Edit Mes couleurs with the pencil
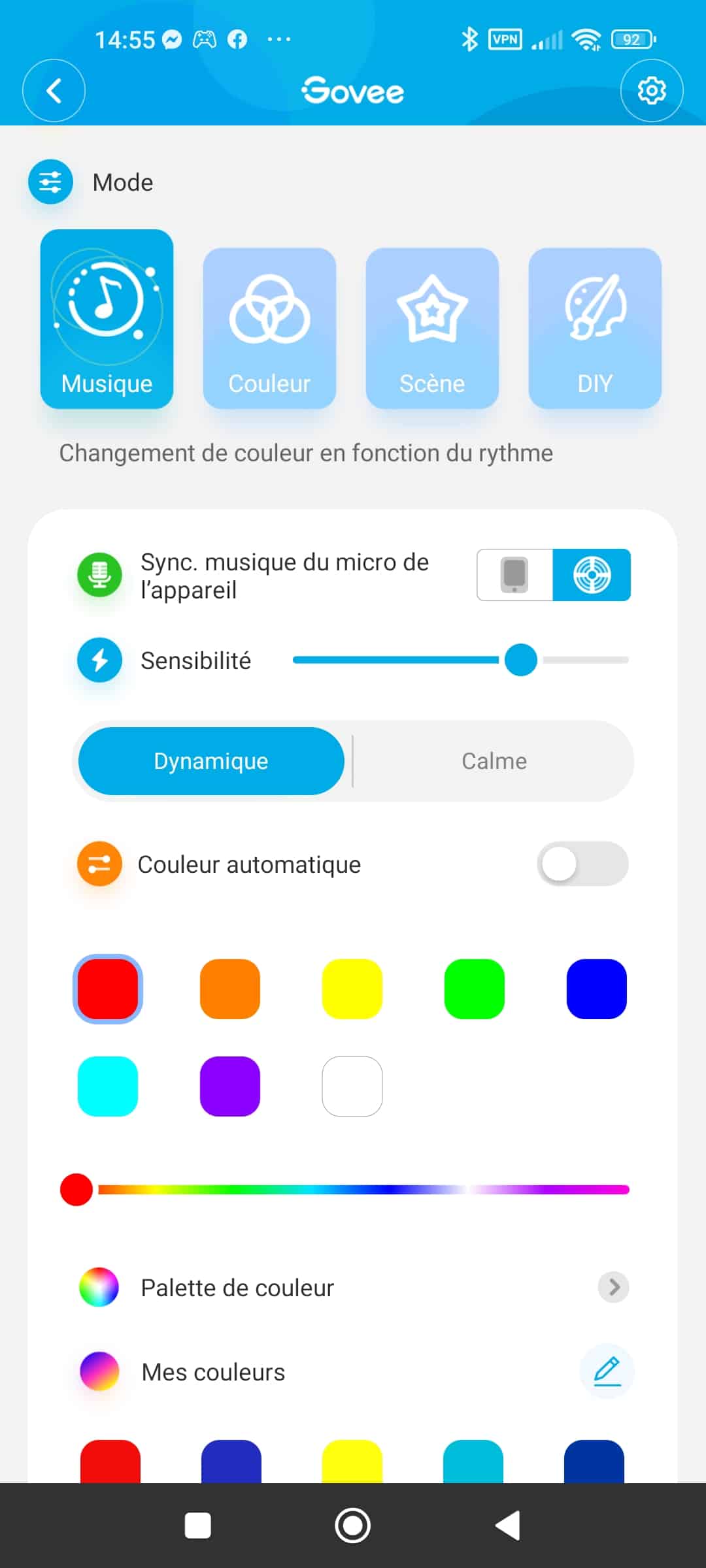The image size is (706, 1568). (x=607, y=1371)
